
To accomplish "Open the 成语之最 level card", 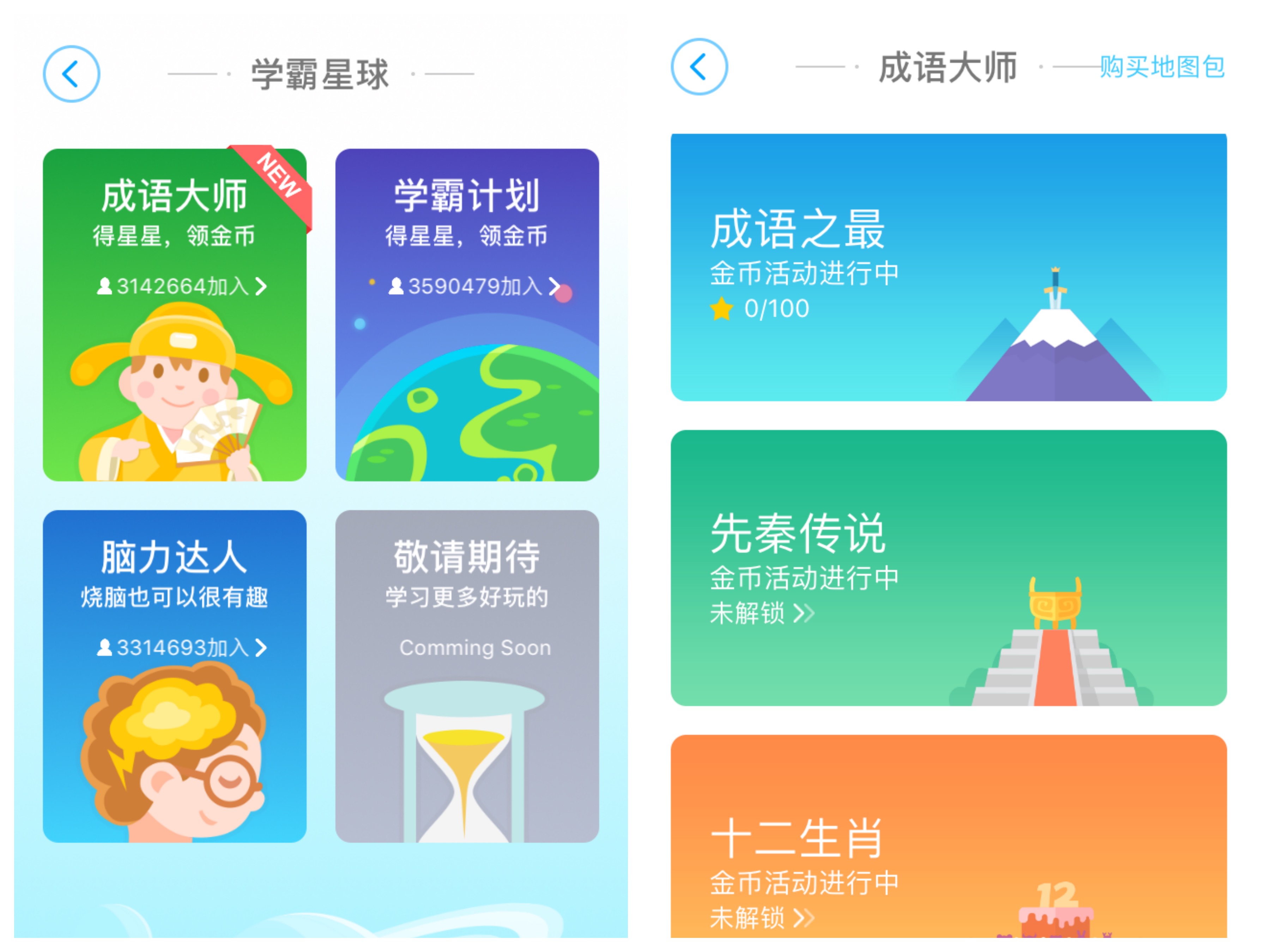I will (948, 267).
